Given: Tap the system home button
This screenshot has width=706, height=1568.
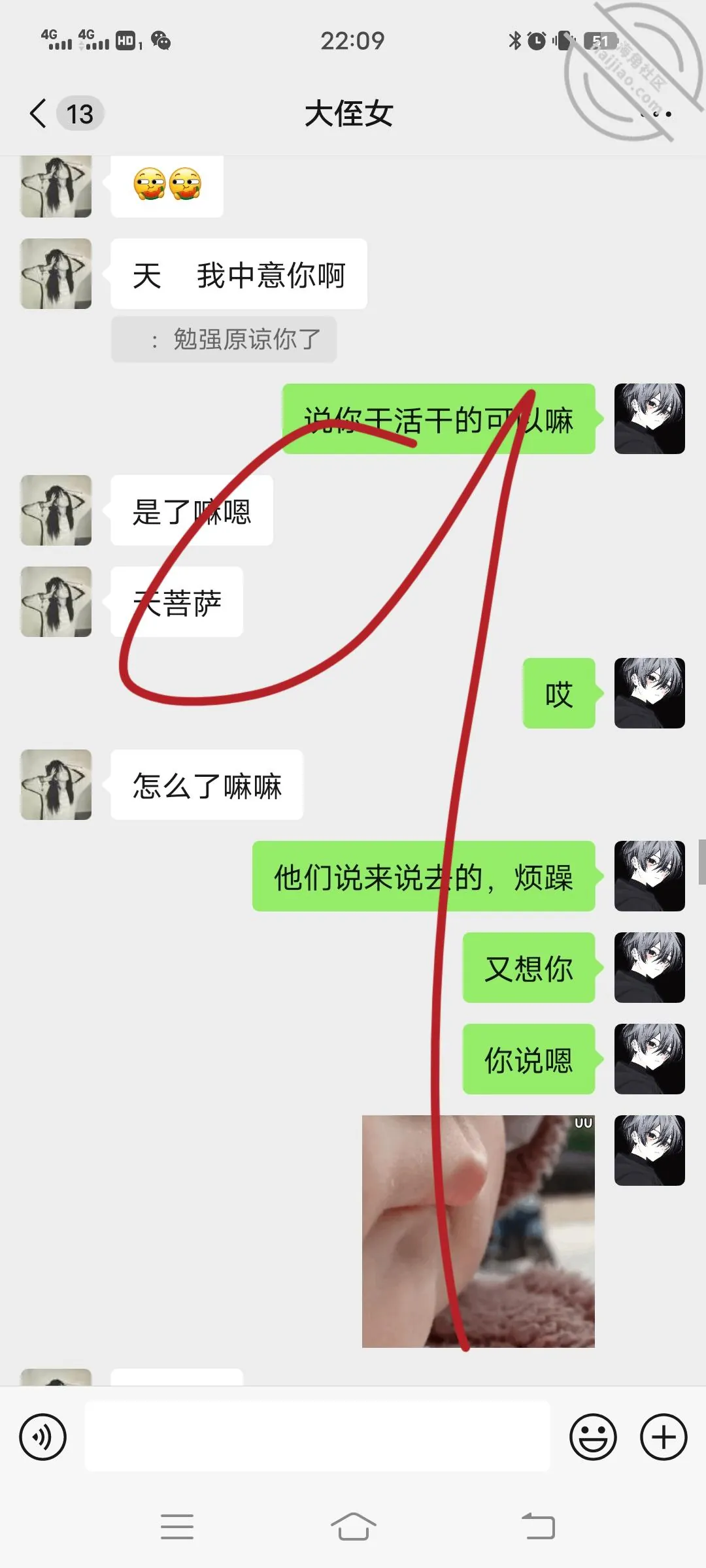Looking at the screenshot, I should (x=353, y=1527).
